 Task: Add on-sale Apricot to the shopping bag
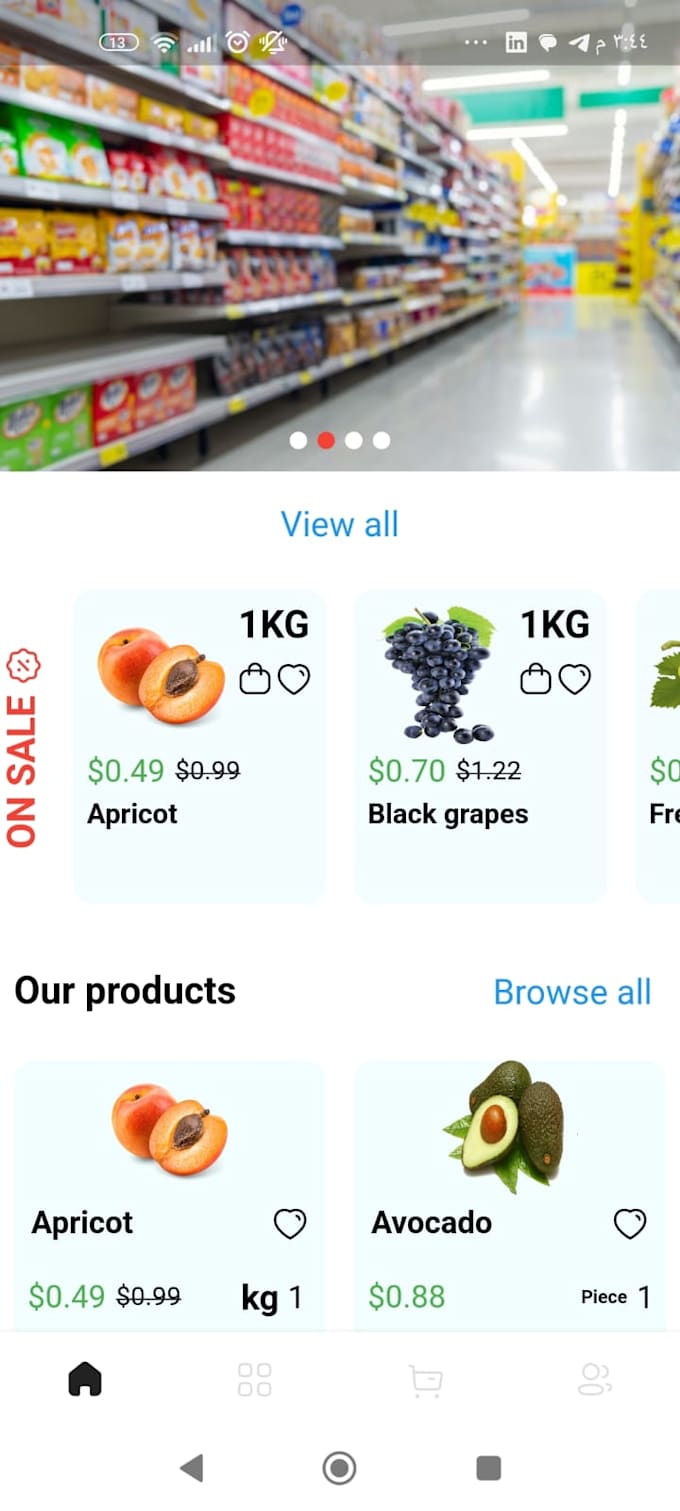point(255,679)
